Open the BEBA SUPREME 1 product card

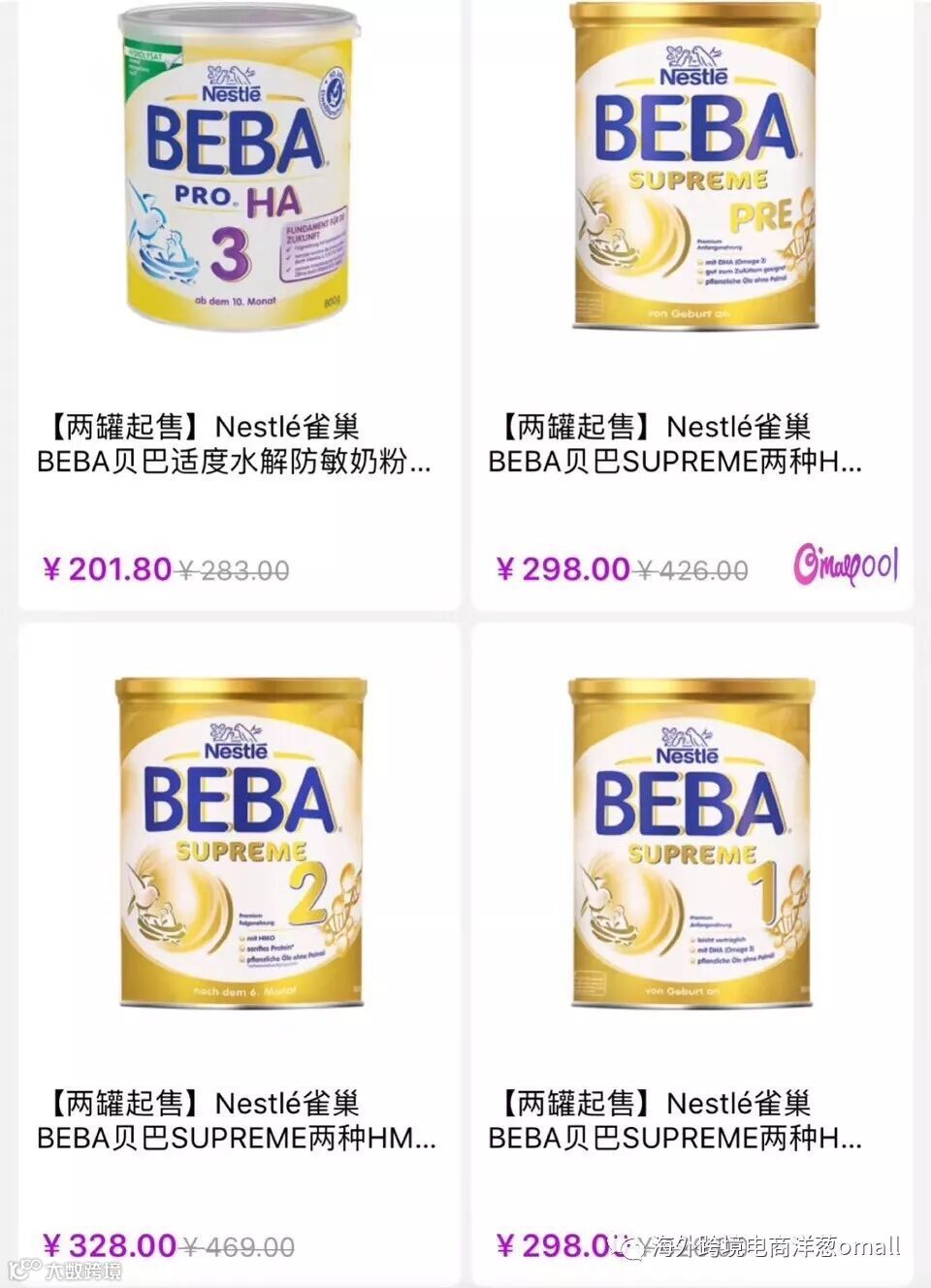pyautogui.click(x=692, y=844)
